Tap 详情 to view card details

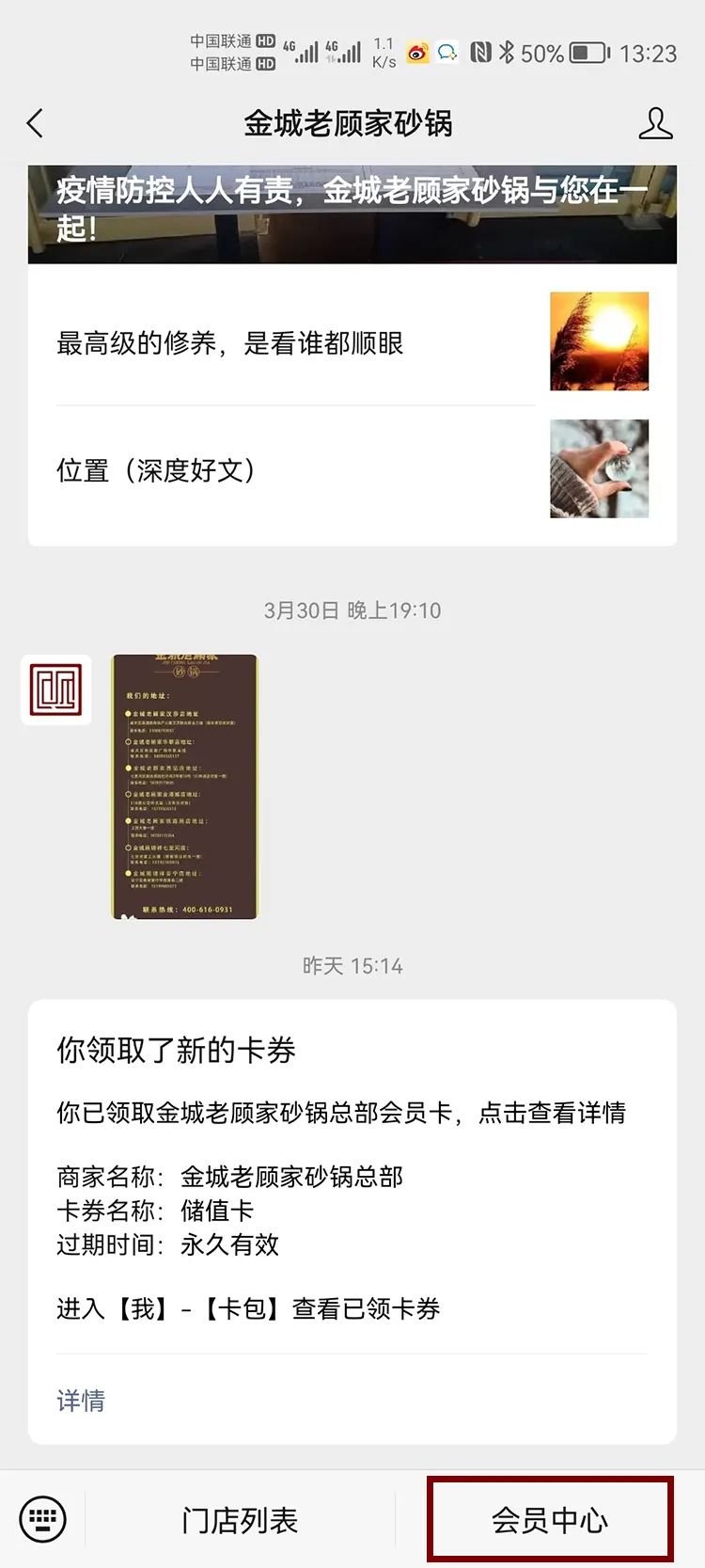coord(81,1401)
